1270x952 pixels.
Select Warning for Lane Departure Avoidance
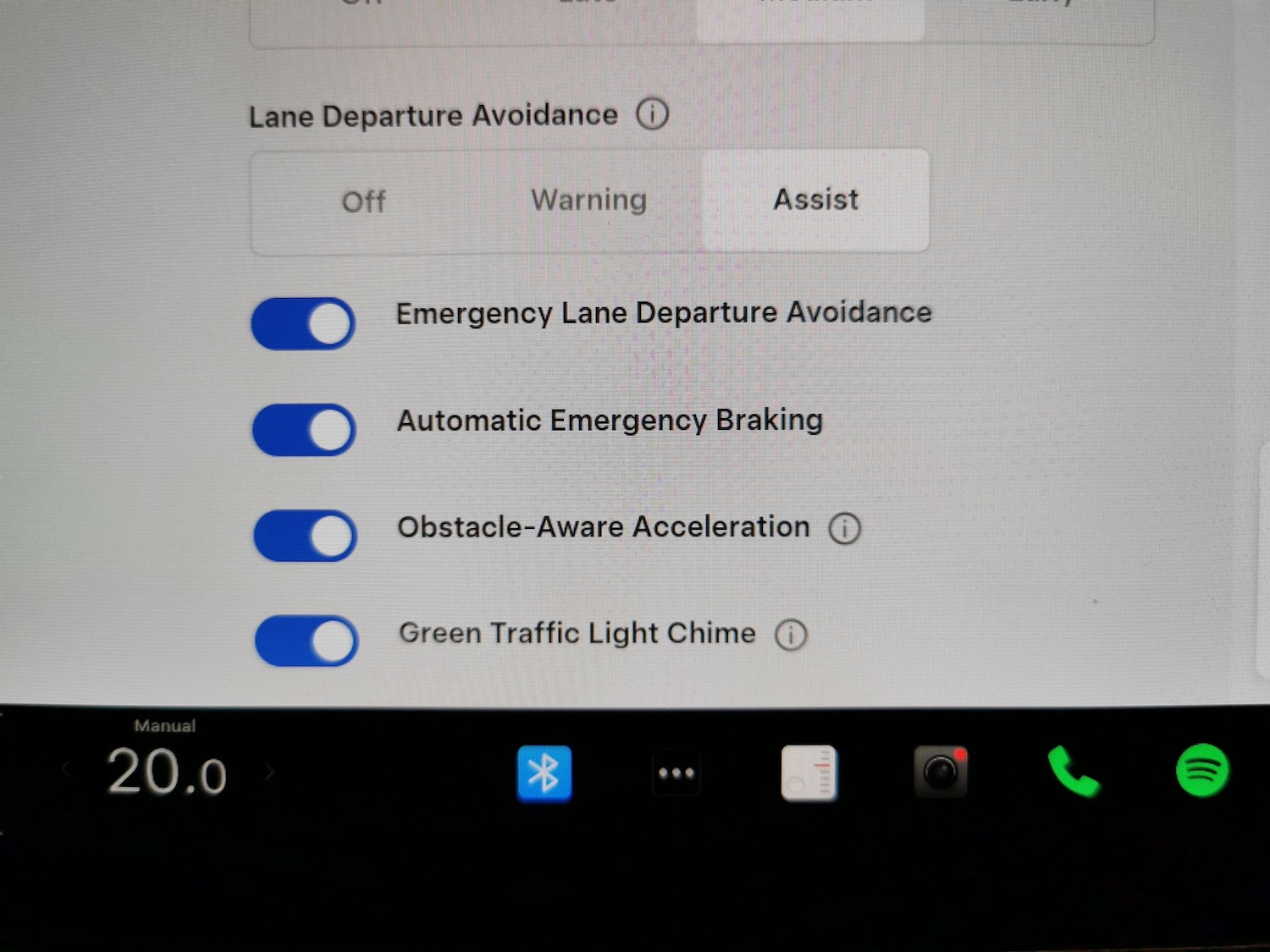(588, 201)
